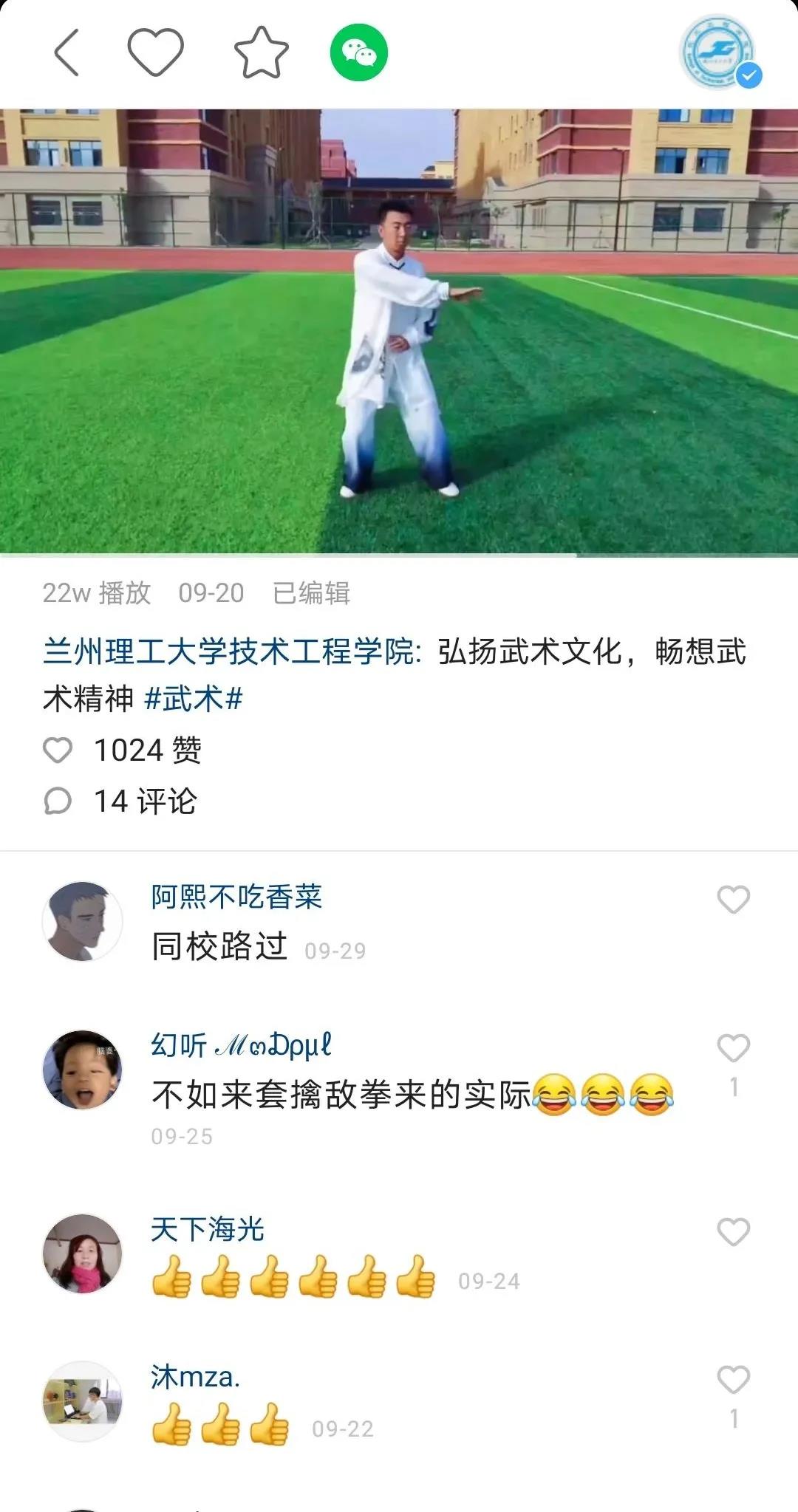
Task: Like 阿熙不吃香菜's comment
Action: (x=733, y=900)
